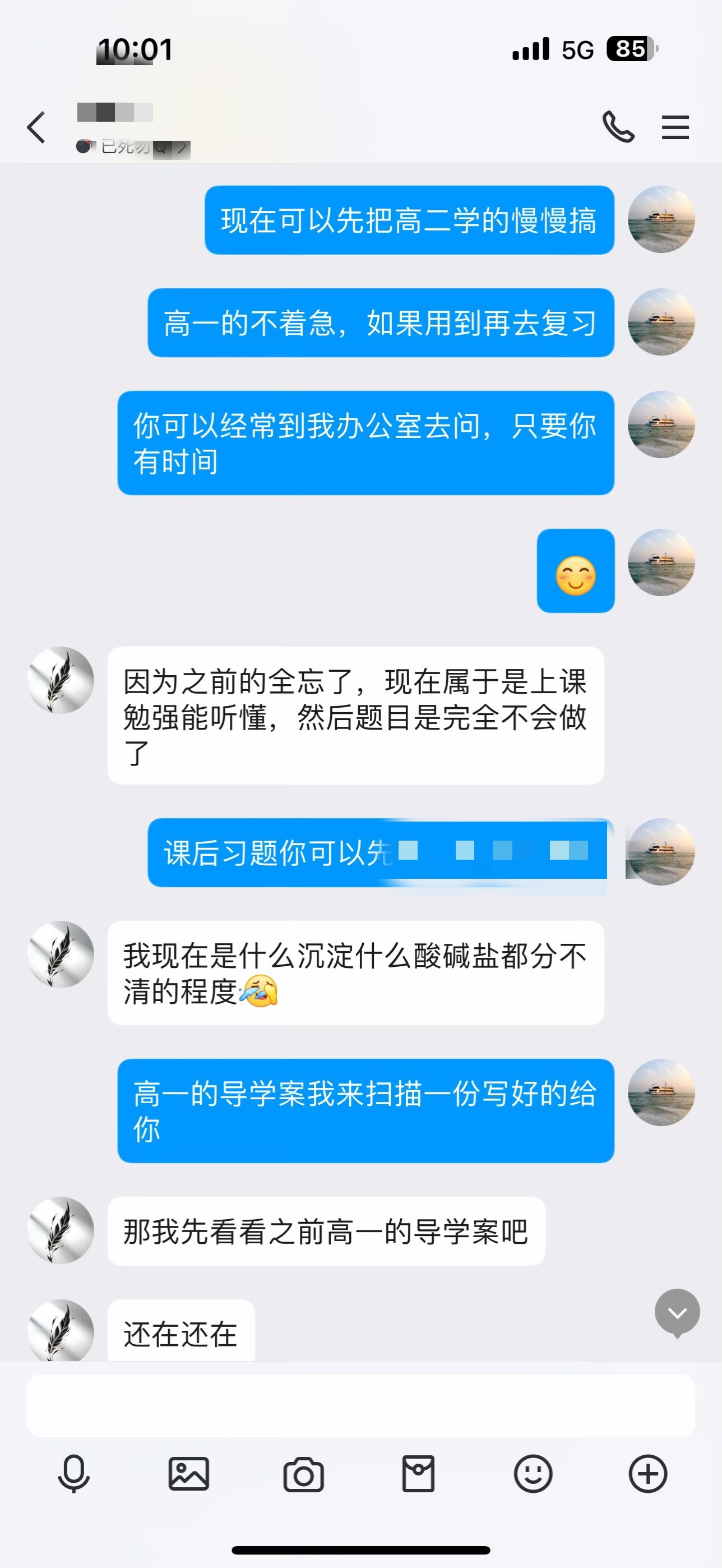Open the photo gallery picker
The image size is (722, 1568).
tap(188, 1474)
